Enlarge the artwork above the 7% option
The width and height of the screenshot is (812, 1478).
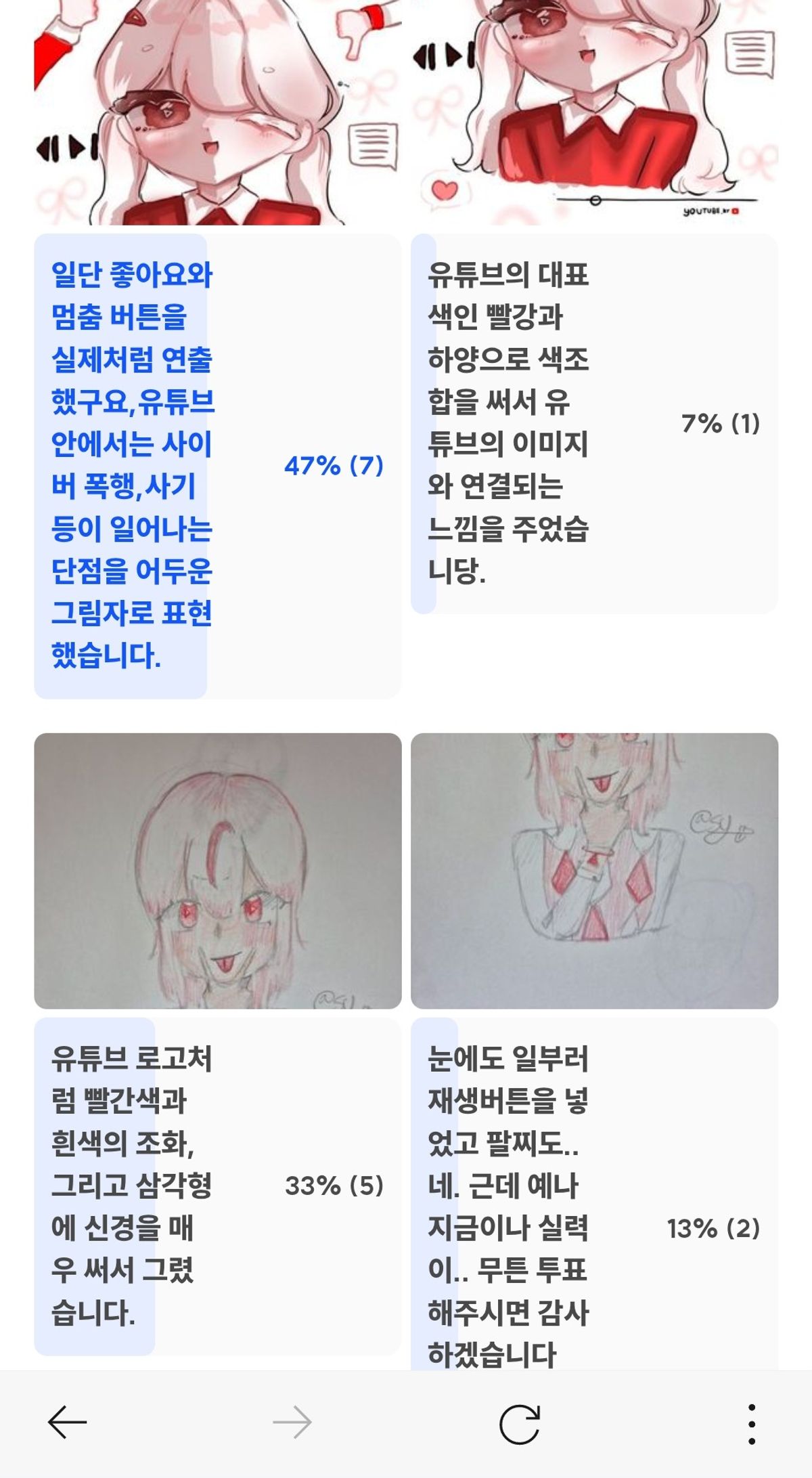[594, 112]
